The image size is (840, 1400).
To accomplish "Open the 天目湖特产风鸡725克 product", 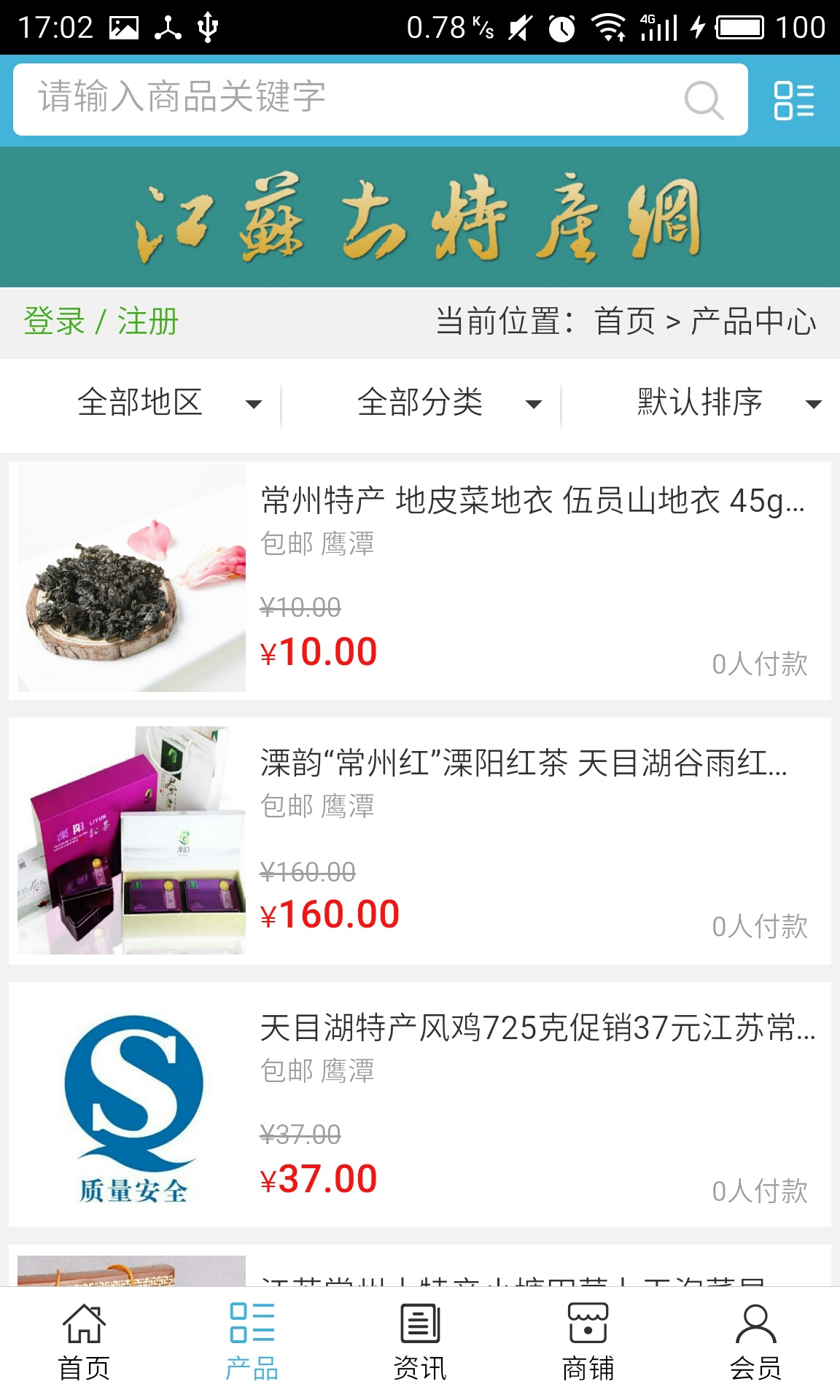I will [537, 1028].
